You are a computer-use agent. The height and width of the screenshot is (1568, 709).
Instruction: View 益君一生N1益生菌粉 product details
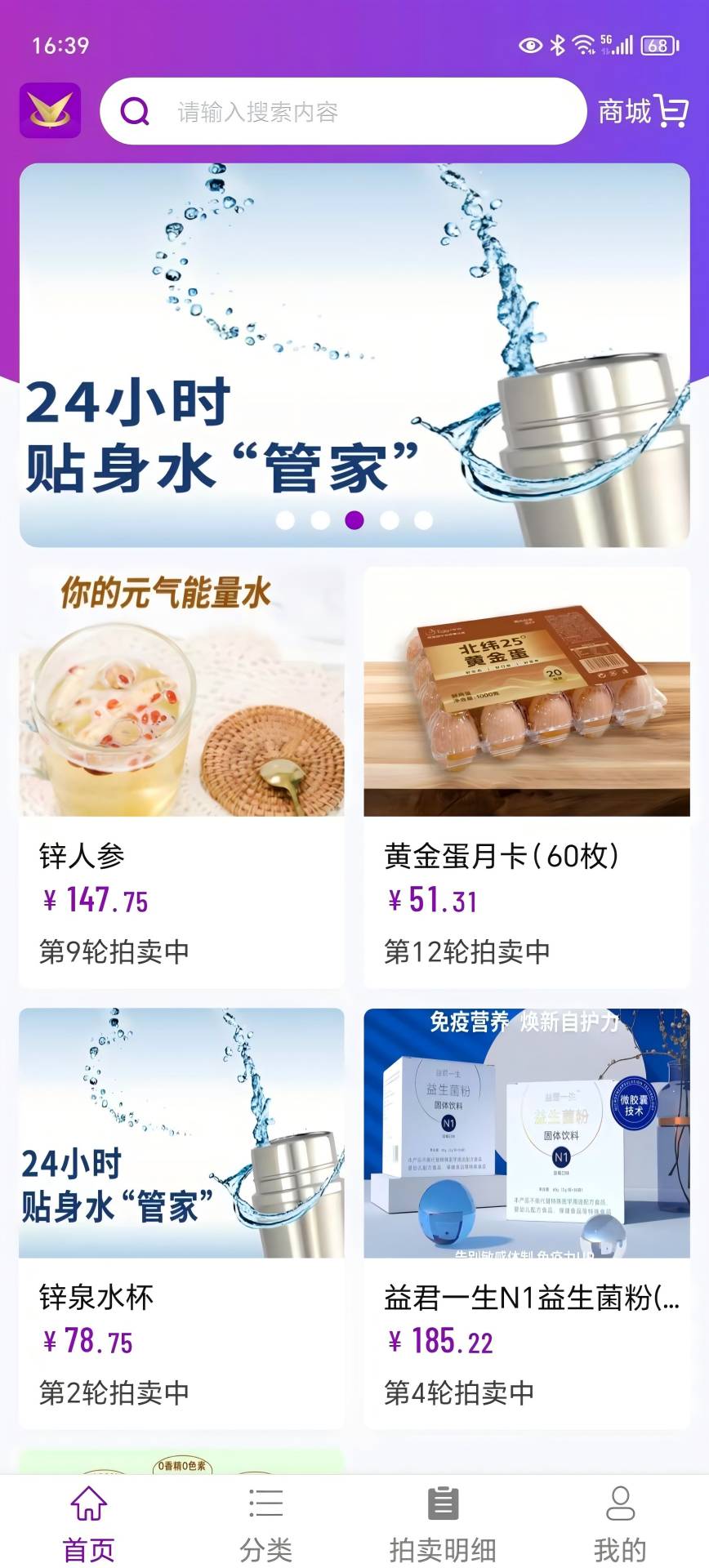(x=527, y=1217)
